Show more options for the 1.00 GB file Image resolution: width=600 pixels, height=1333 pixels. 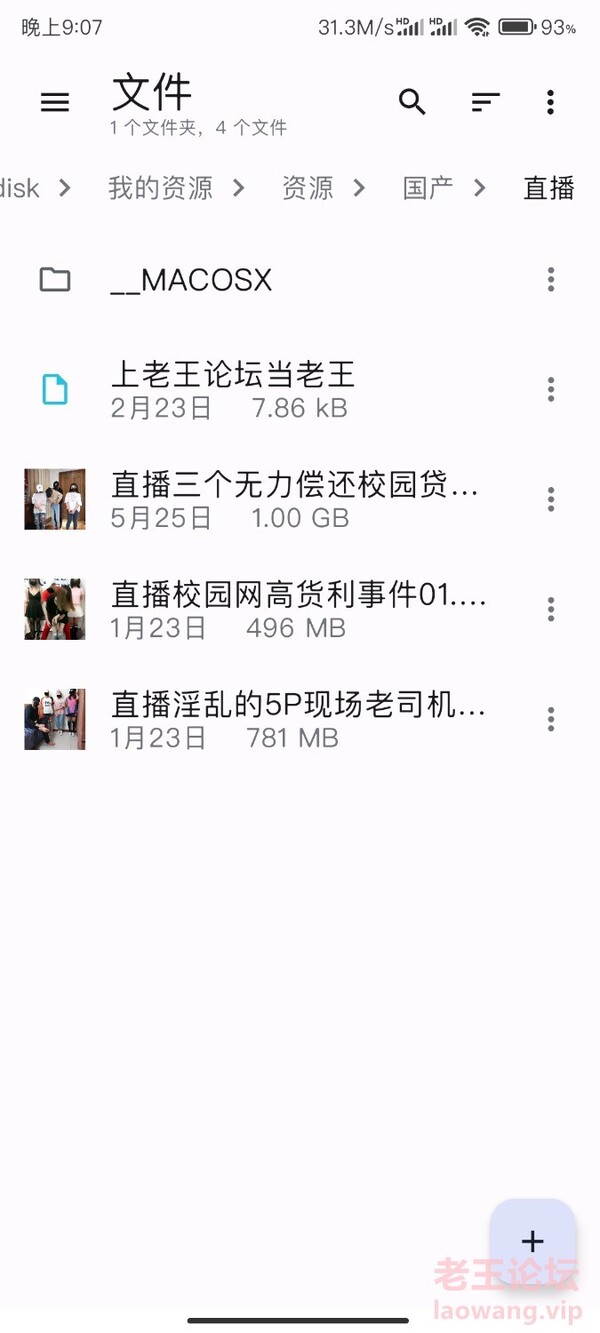click(x=550, y=500)
